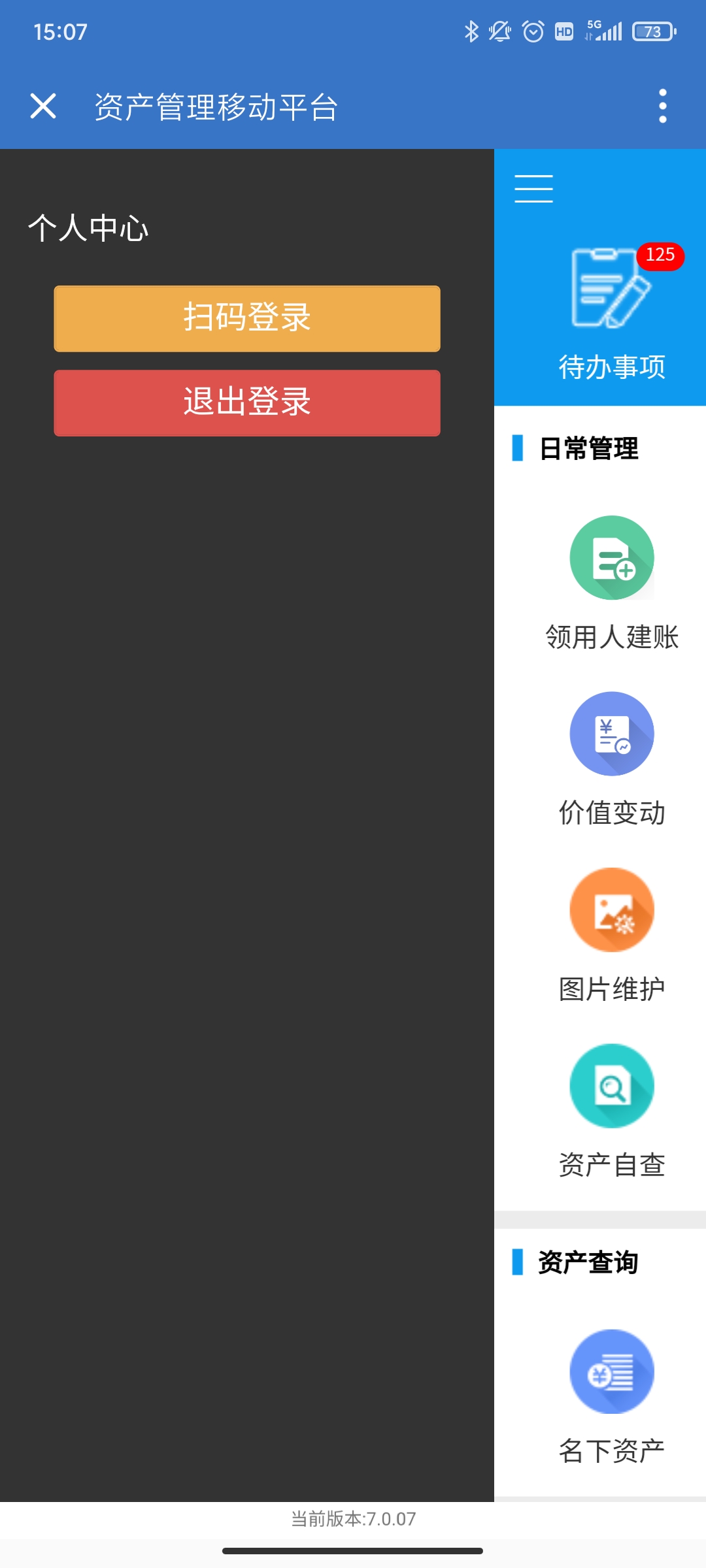This screenshot has height=1568, width=706.
Task: Toggle the hamburger drawer menu
Action: 533,189
